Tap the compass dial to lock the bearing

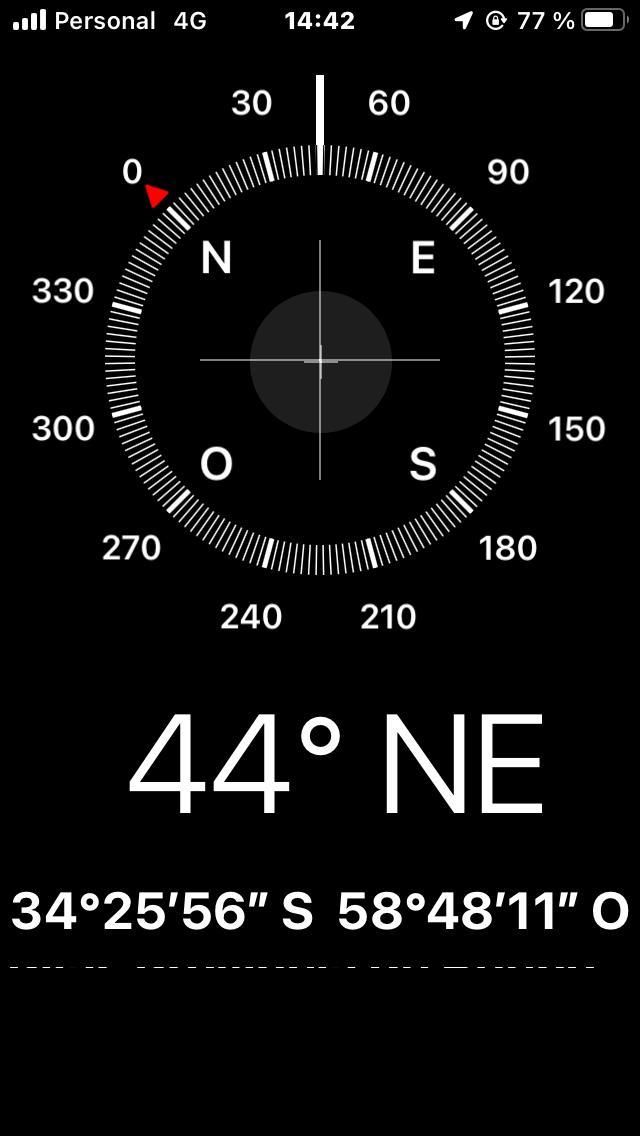(x=320, y=360)
